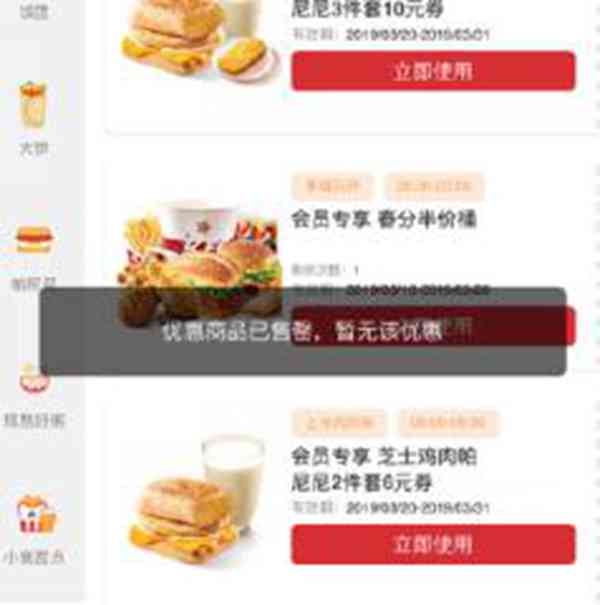Select the 大饼 category in the sidebar

click(34, 116)
